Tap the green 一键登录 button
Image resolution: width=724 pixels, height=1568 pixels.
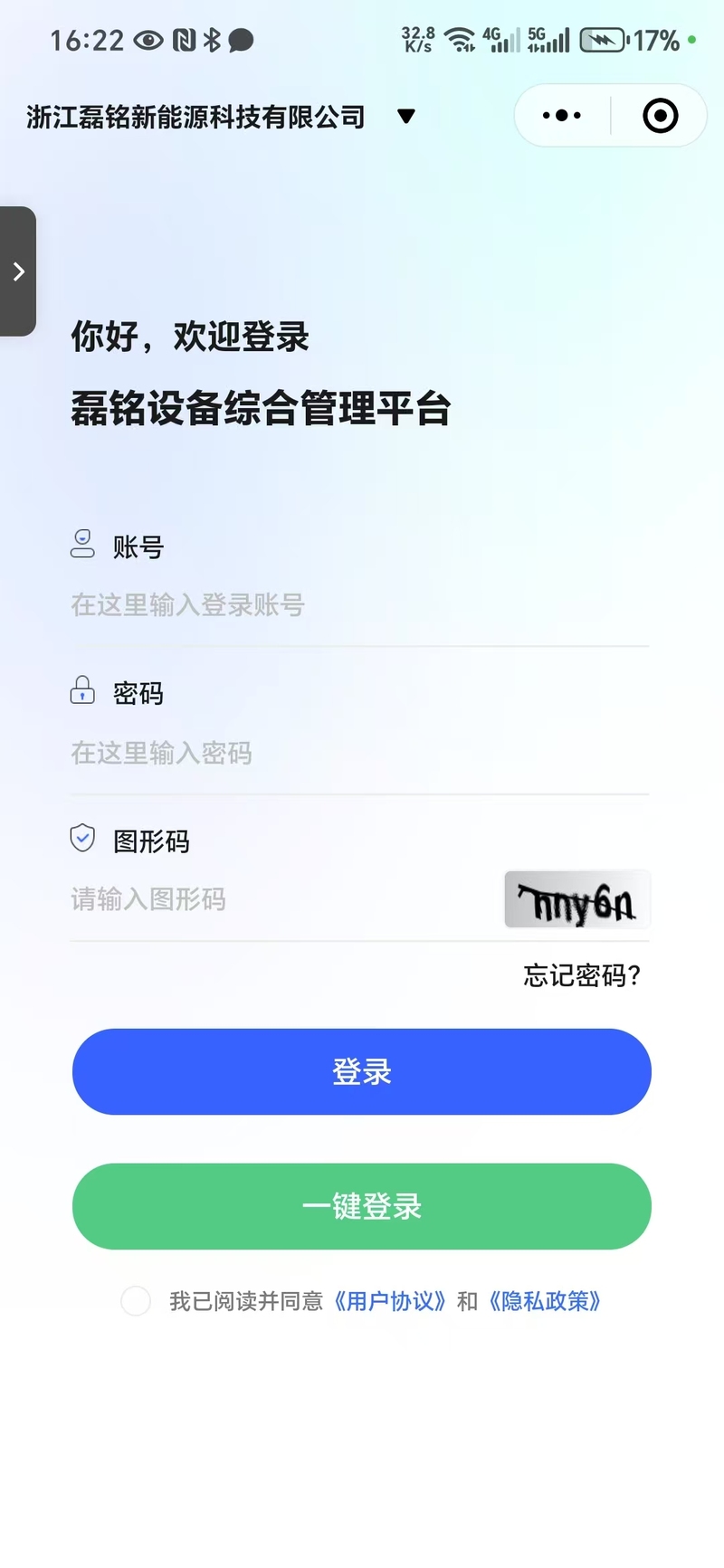362,1207
